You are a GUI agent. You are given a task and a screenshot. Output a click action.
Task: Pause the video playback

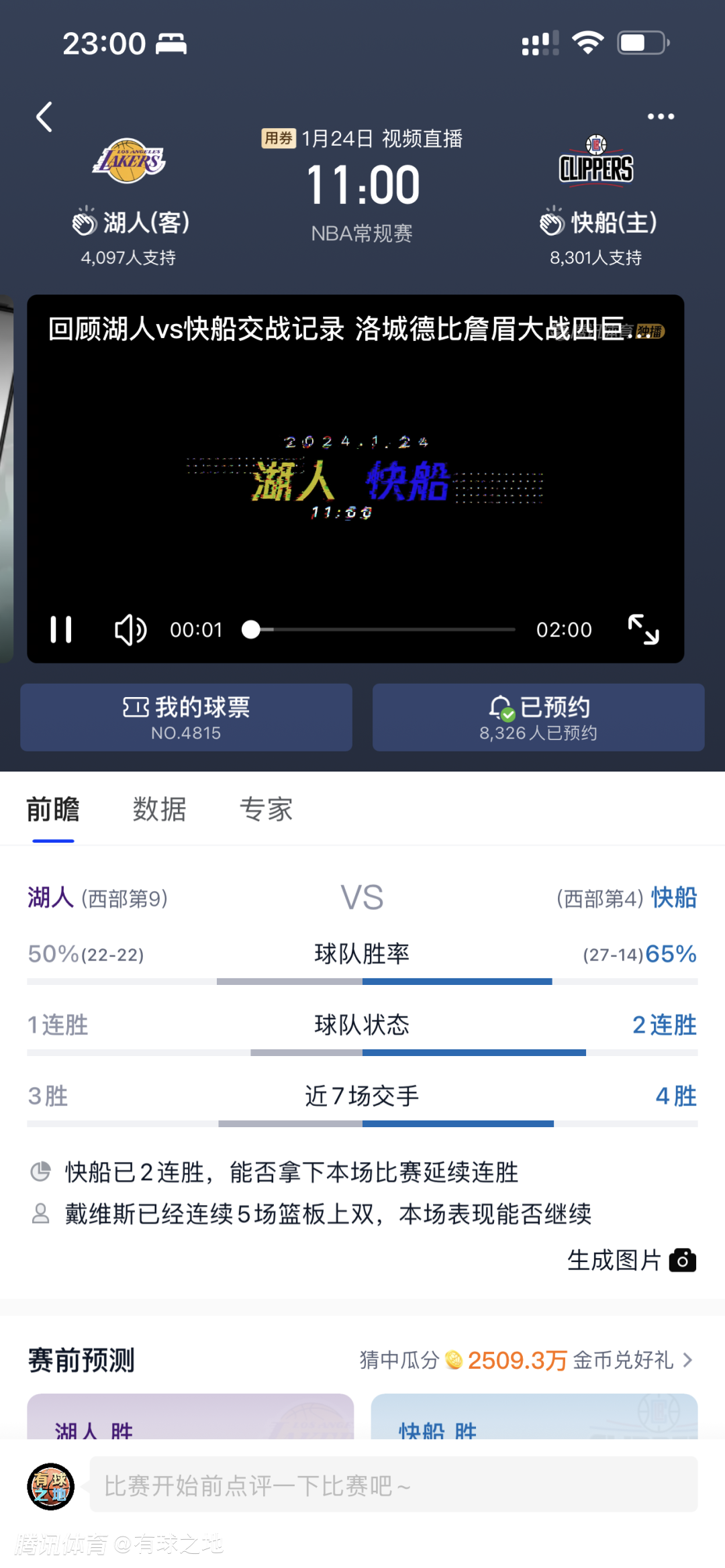pos(61,629)
